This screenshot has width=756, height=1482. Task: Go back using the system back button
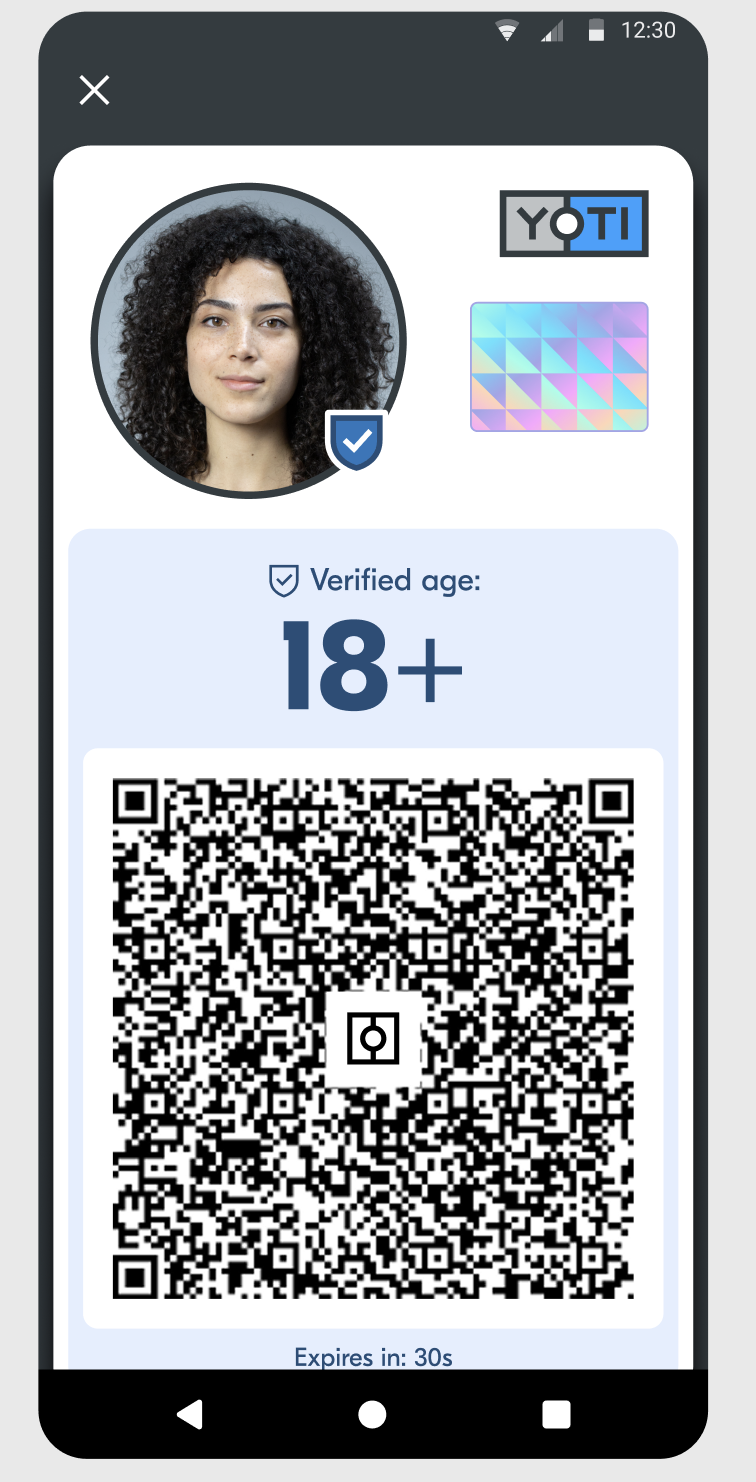pos(189,1413)
